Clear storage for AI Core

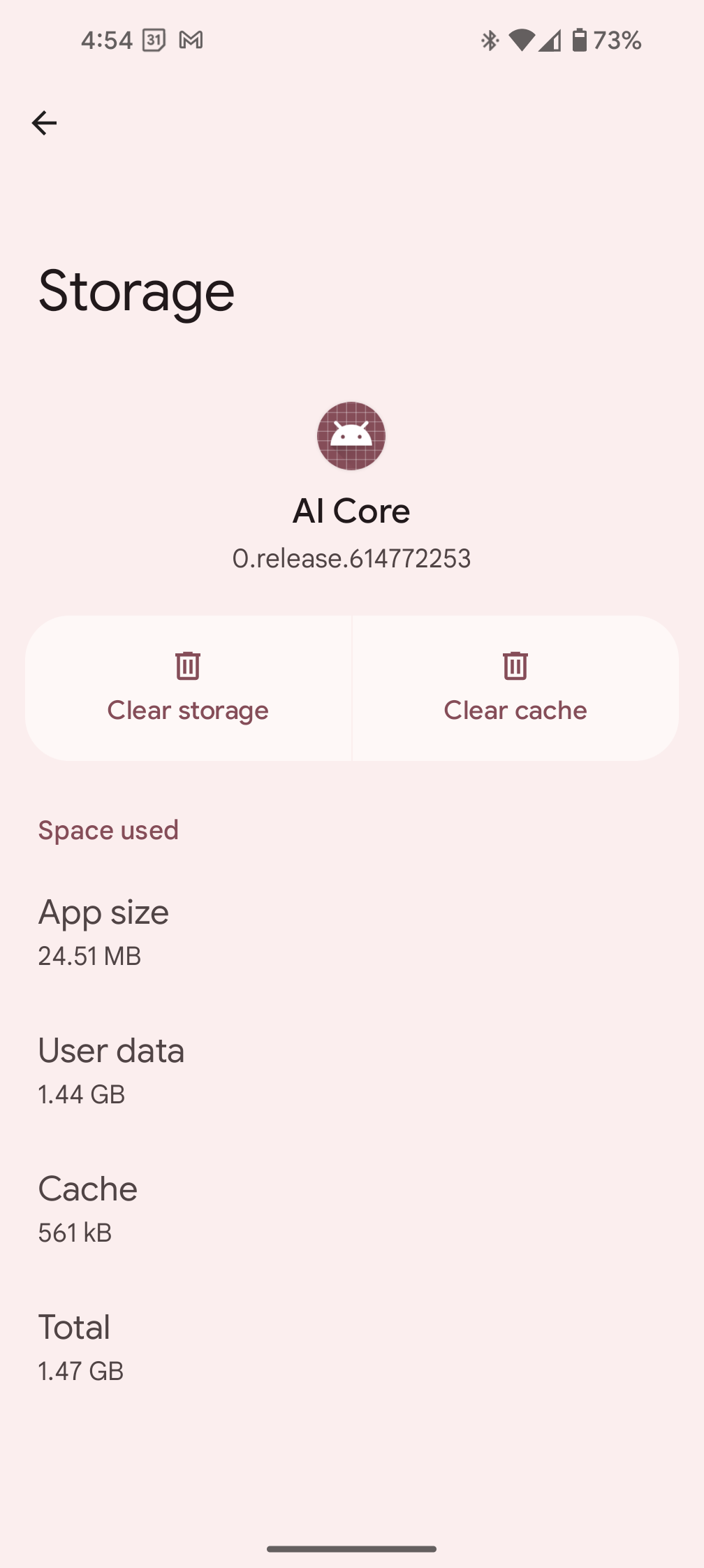(x=188, y=688)
